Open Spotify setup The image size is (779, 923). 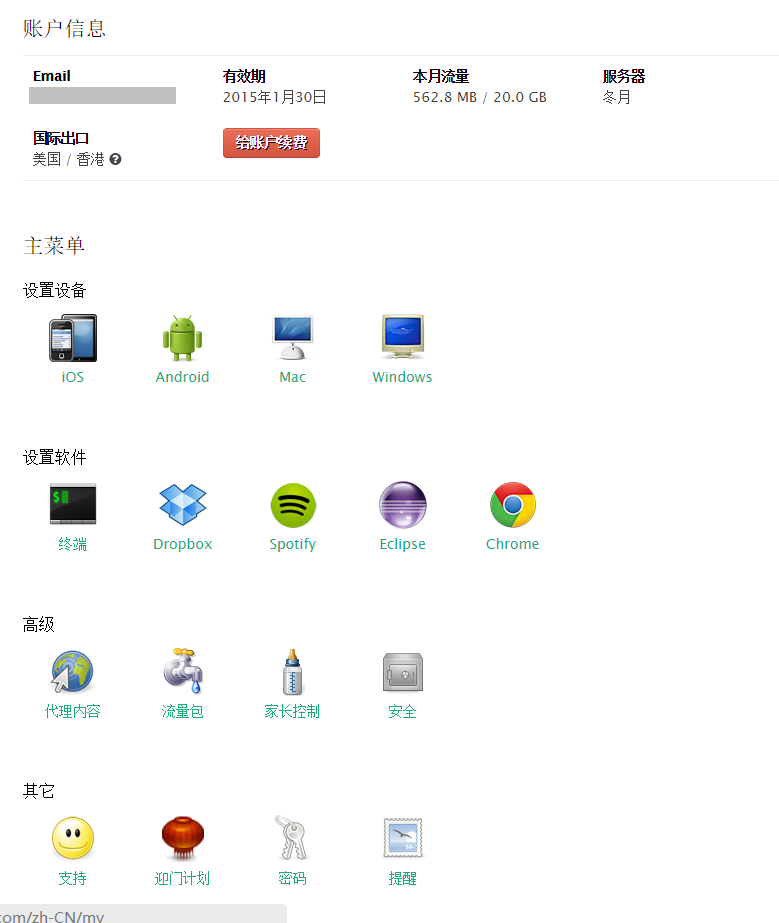[x=292, y=505]
